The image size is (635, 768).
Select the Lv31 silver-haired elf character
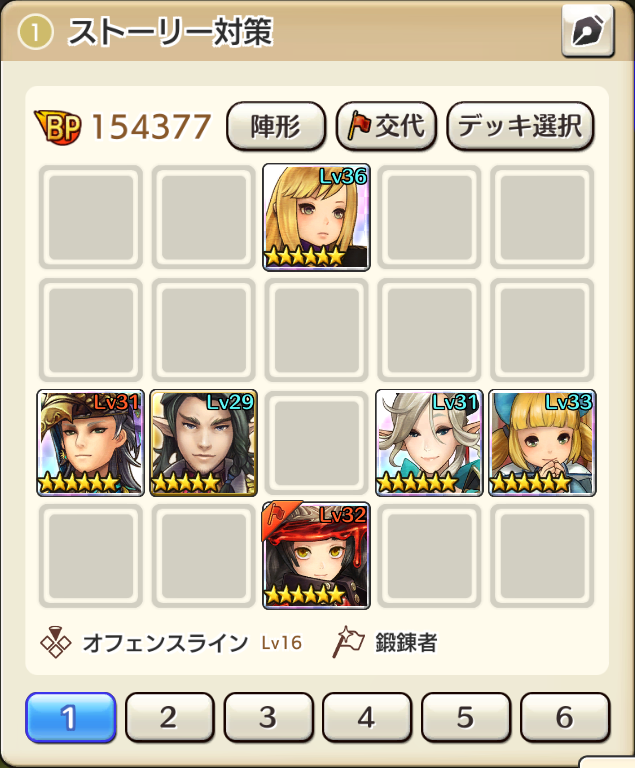coord(429,443)
